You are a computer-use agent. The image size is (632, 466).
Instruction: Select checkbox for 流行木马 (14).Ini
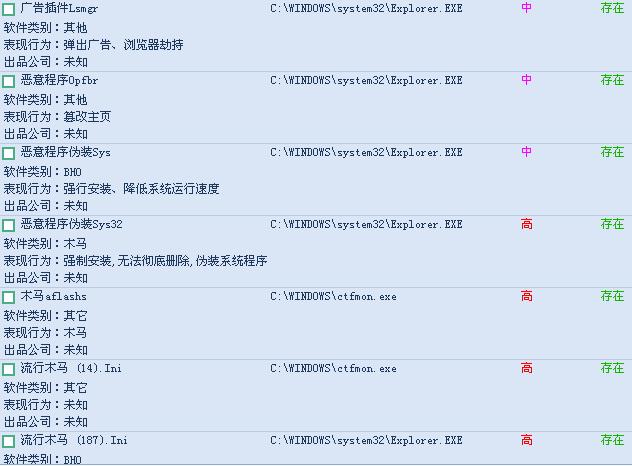click(x=9, y=369)
